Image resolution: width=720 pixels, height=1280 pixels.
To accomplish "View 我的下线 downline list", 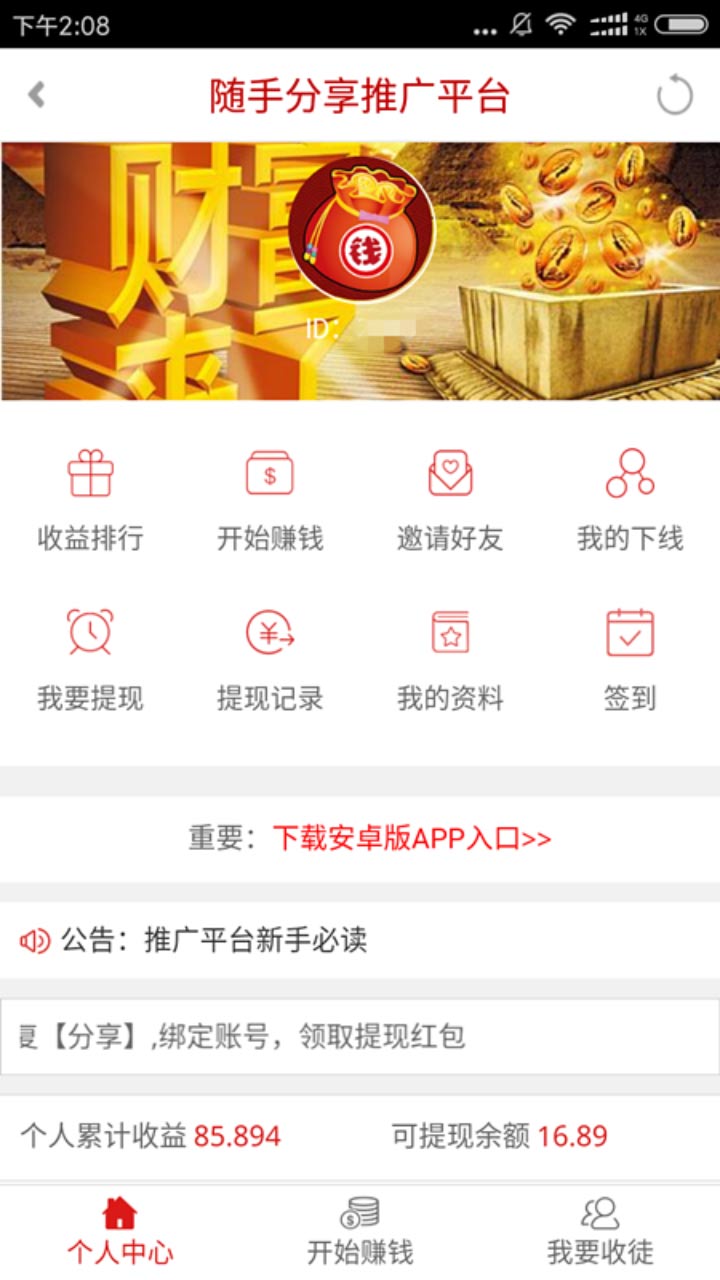I will [630, 500].
